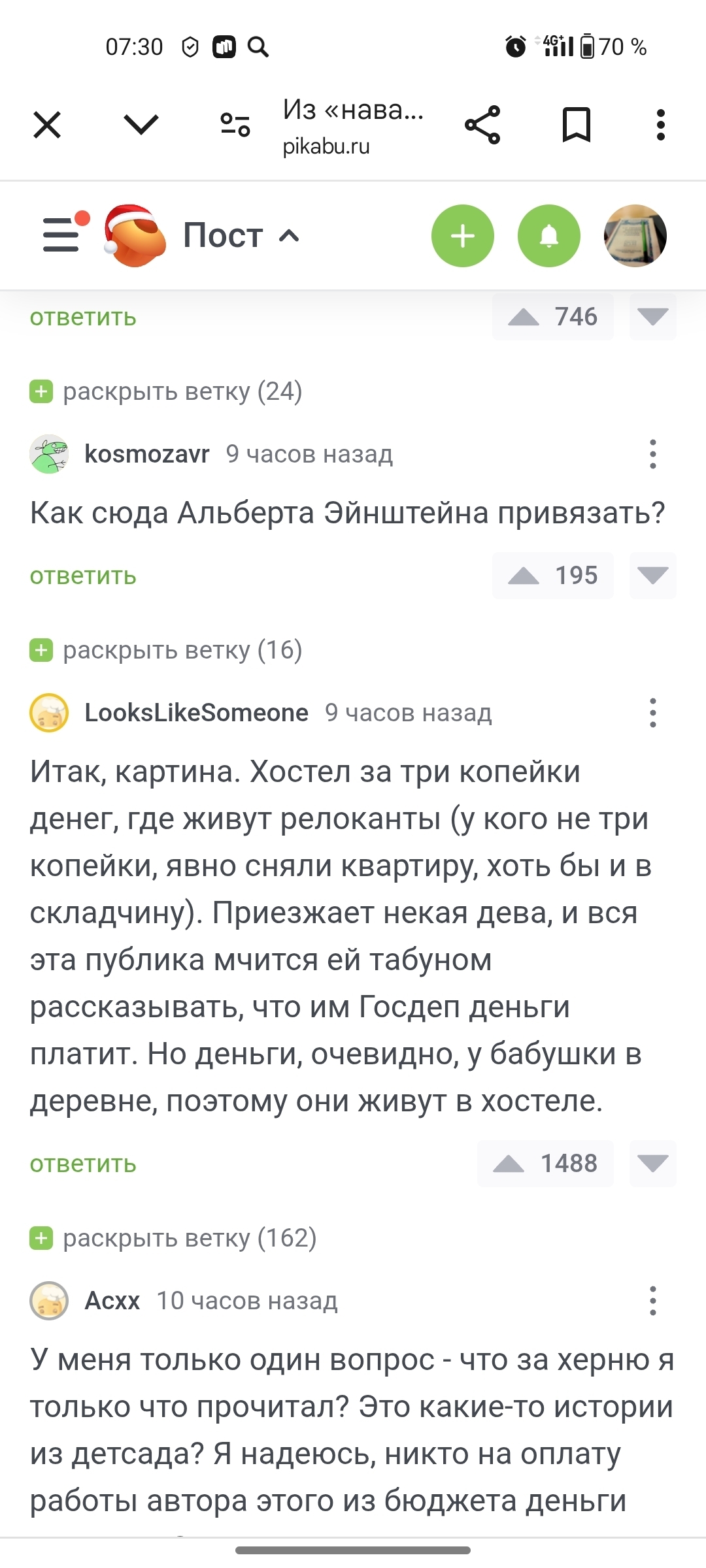Upvote kosmozavr's comment
This screenshot has width=706, height=1568.
(x=524, y=576)
